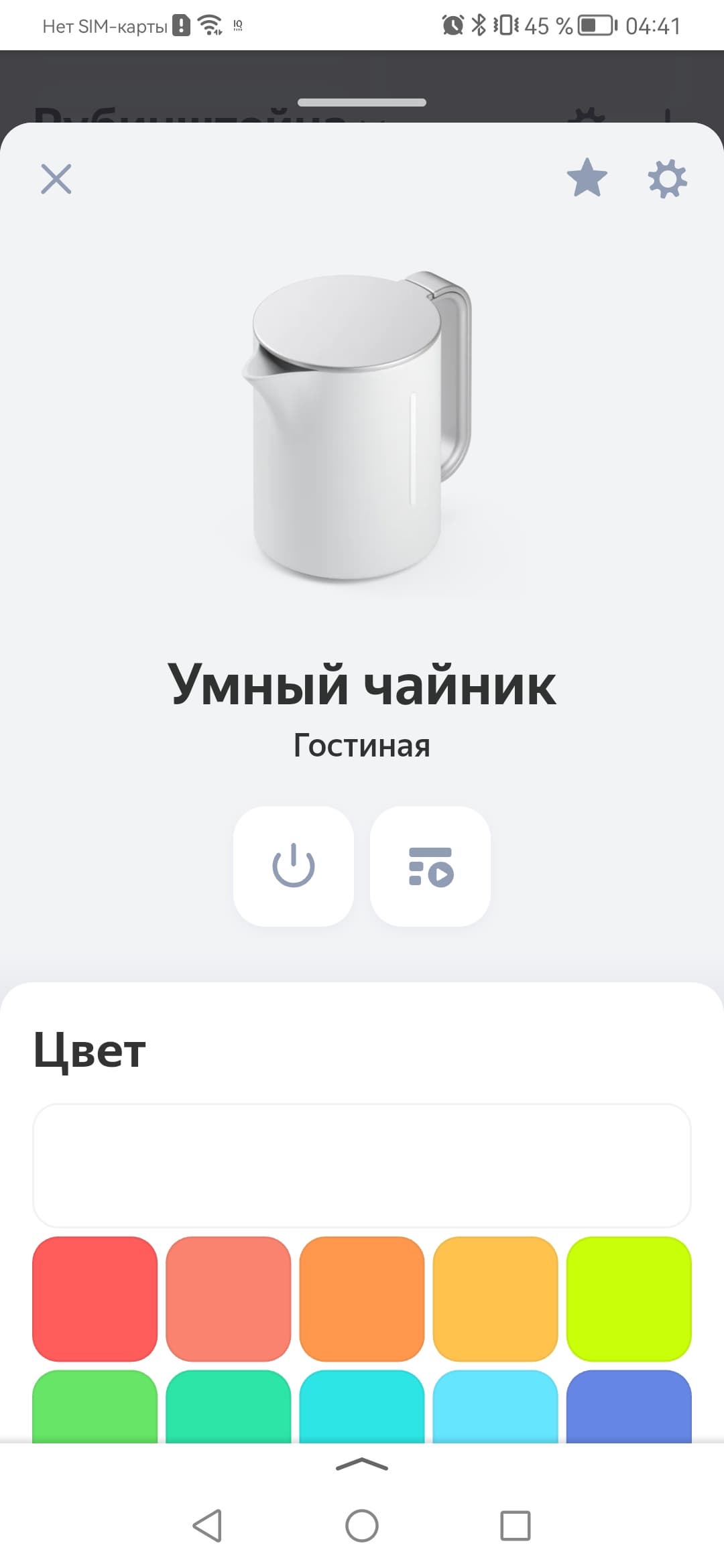Pick the coral color swatch
The image size is (724, 1568).
tap(229, 1299)
